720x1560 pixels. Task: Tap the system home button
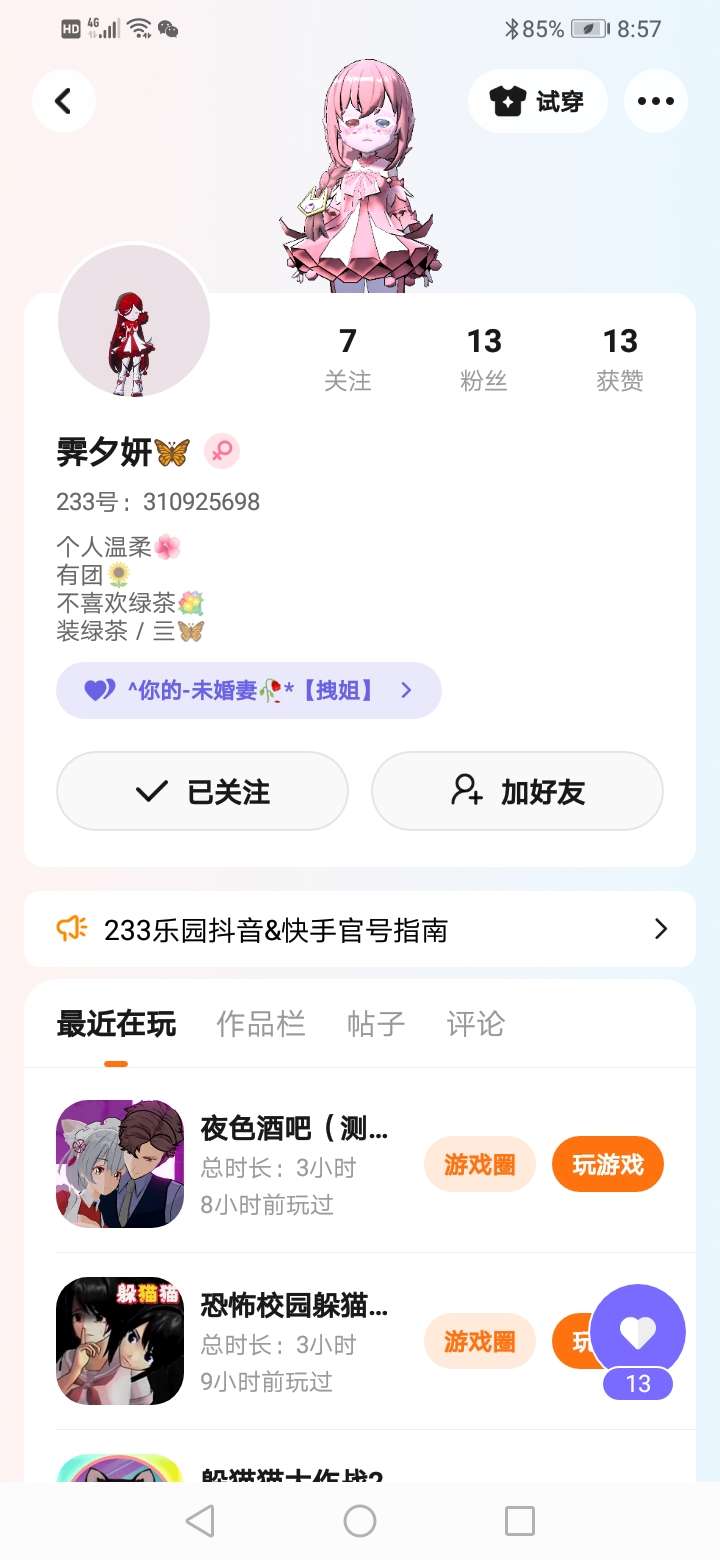pyautogui.click(x=360, y=1521)
